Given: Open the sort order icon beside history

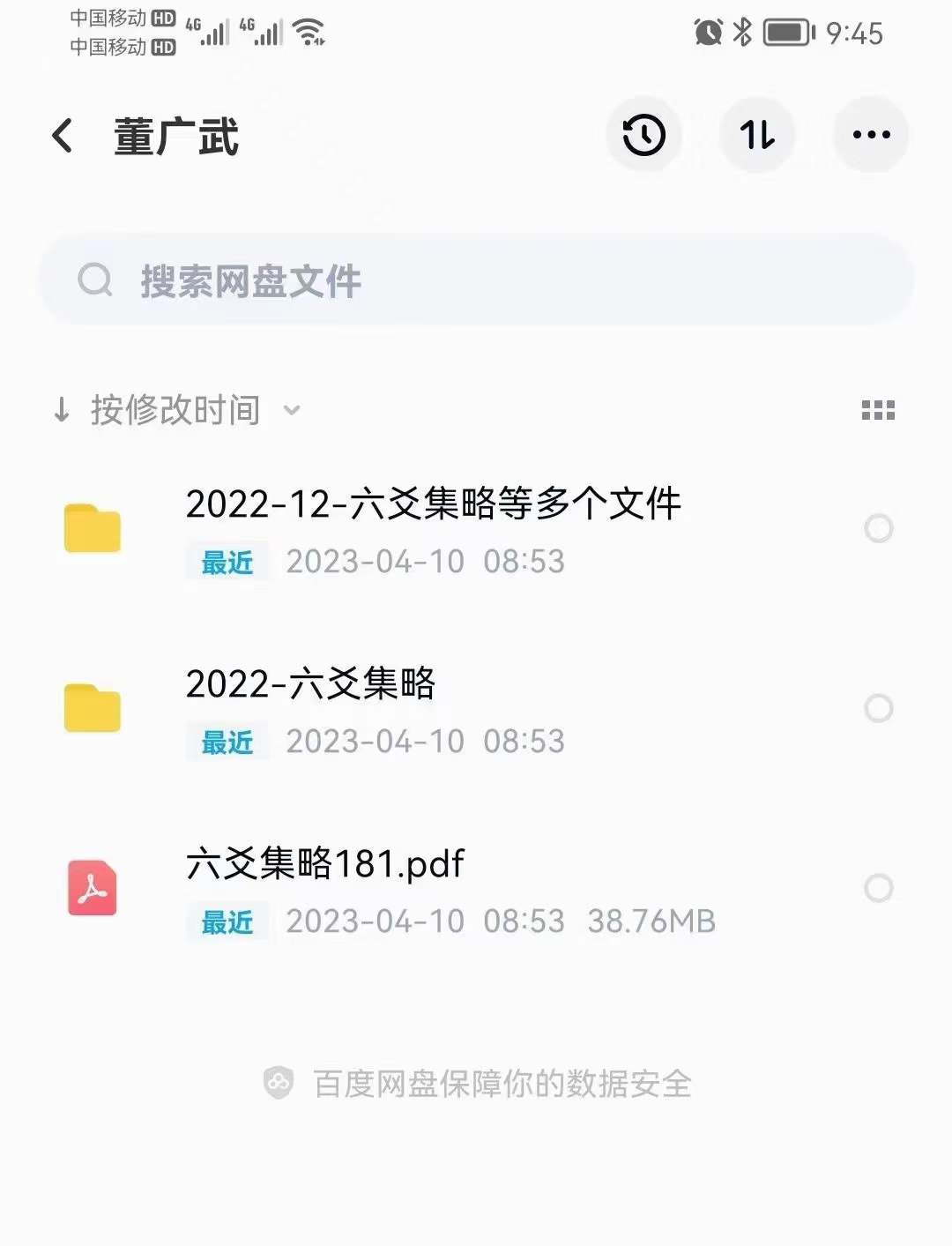Looking at the screenshot, I should [757, 135].
